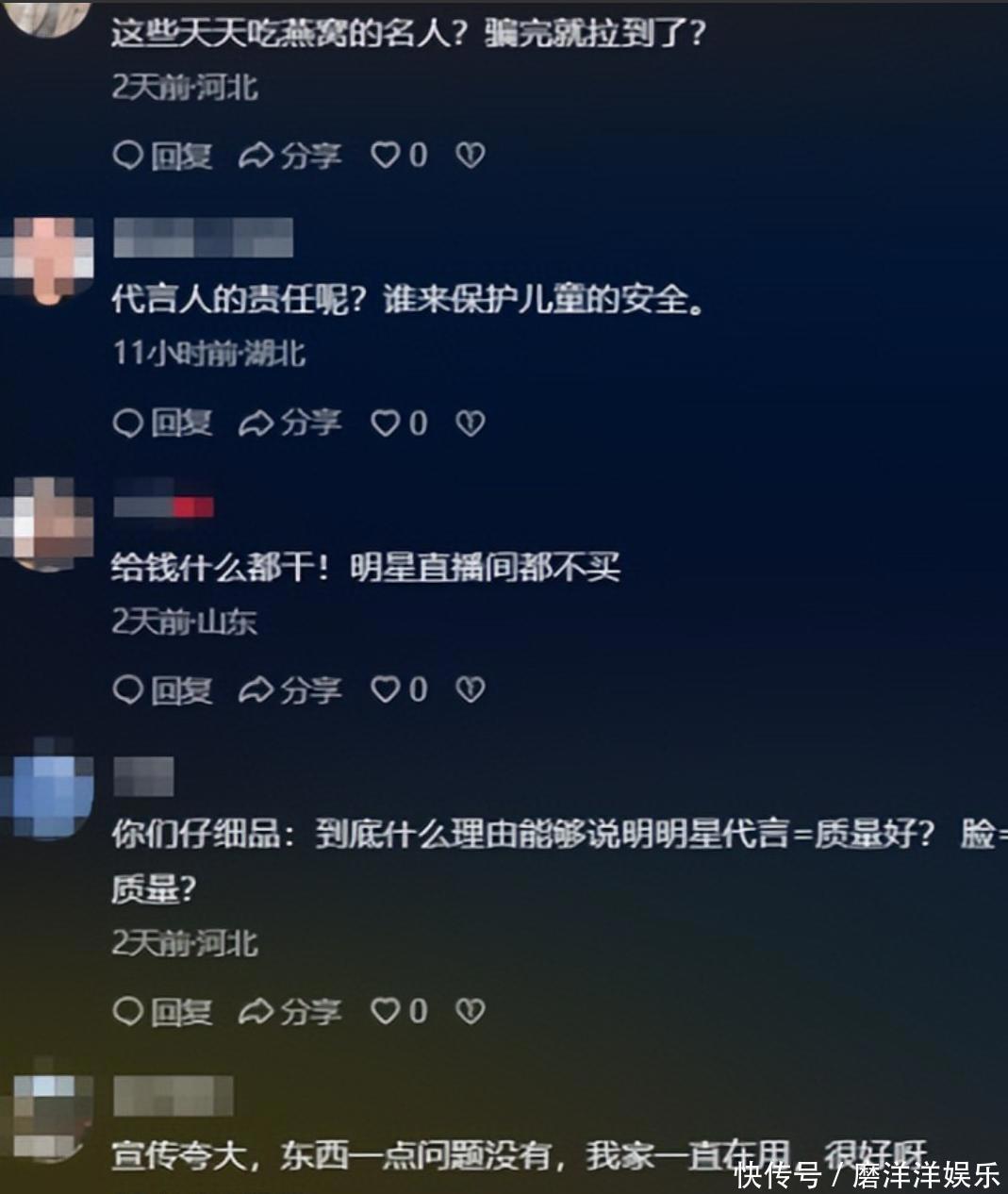Like the 给钱什么都干 comment
Viewport: 1008px width, 1194px height.
(x=386, y=690)
